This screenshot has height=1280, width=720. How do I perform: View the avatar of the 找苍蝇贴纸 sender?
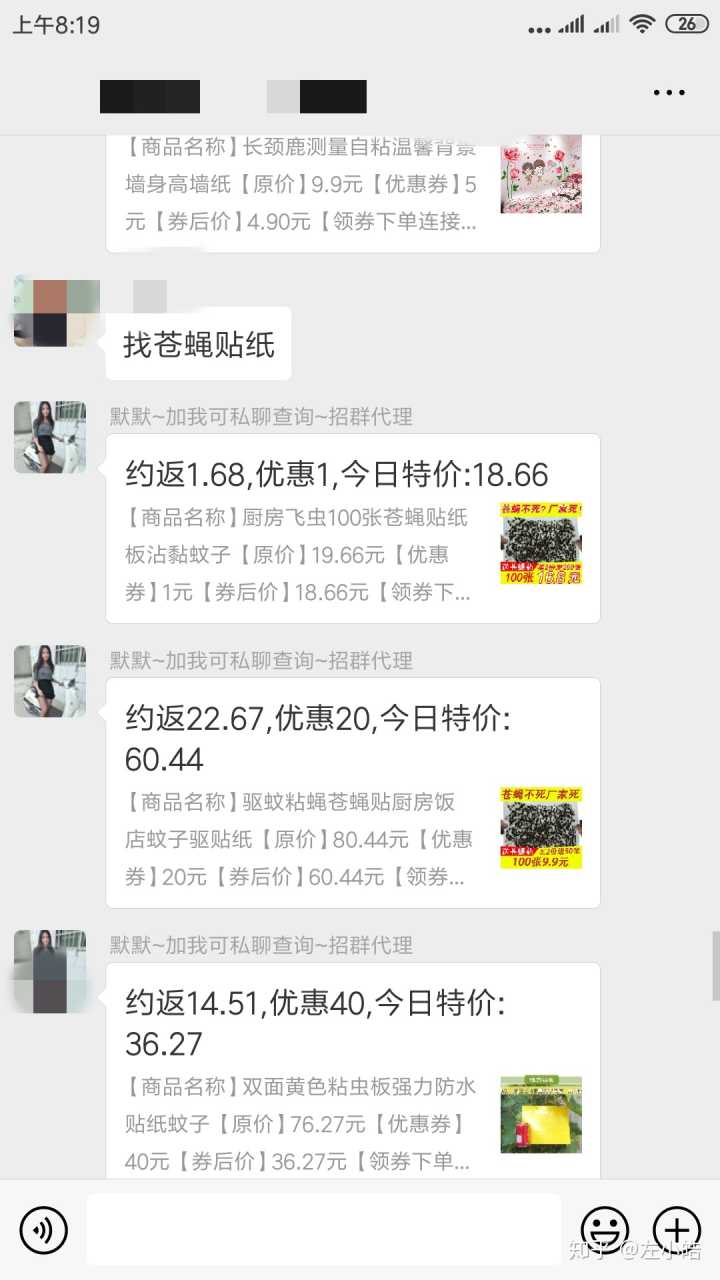56,313
